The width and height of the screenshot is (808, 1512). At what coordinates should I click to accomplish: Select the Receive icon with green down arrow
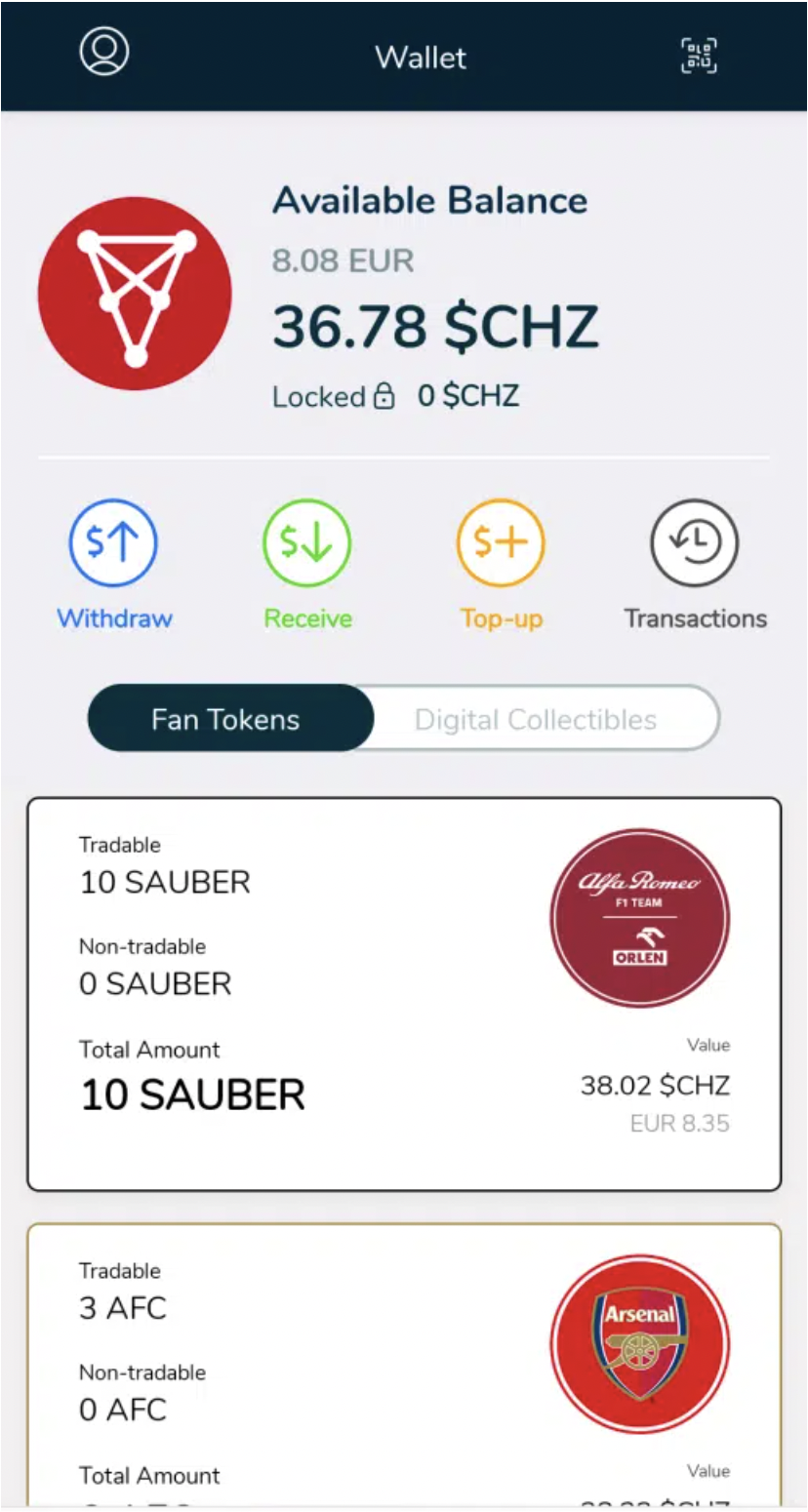tap(306, 542)
